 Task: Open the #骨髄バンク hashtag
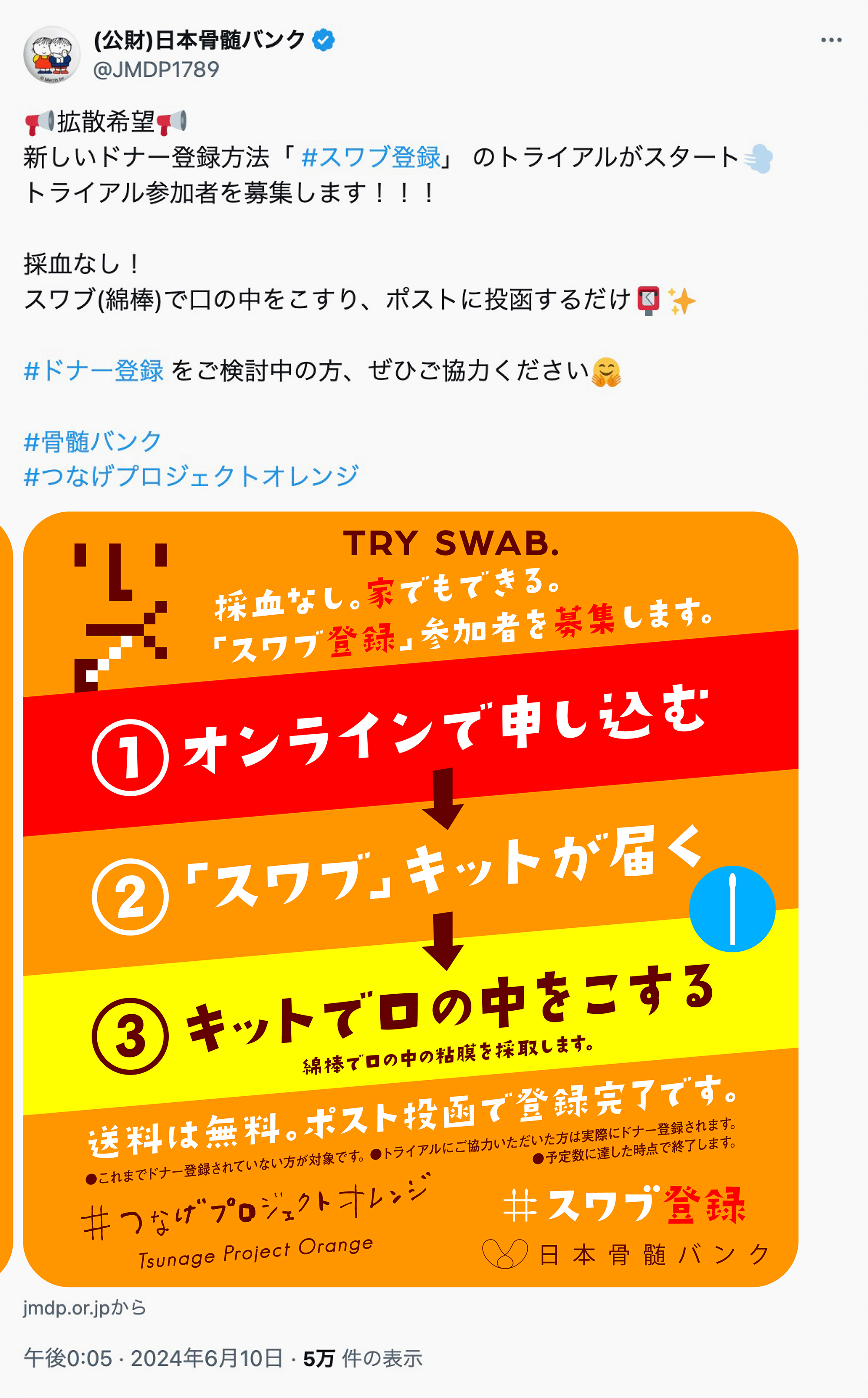pos(93,442)
